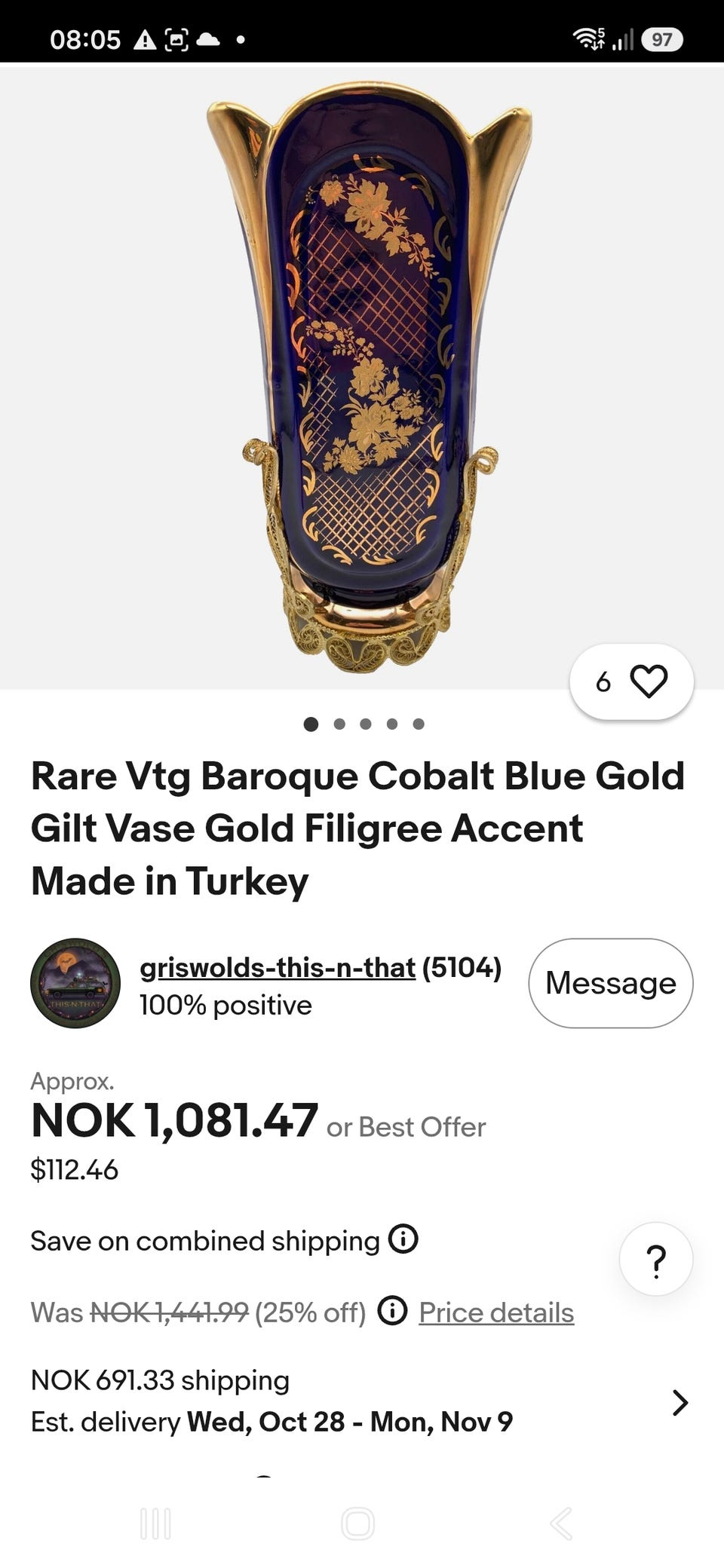This screenshot has height=1568, width=724.
Task: Go back with system navigation
Action: click(561, 1524)
